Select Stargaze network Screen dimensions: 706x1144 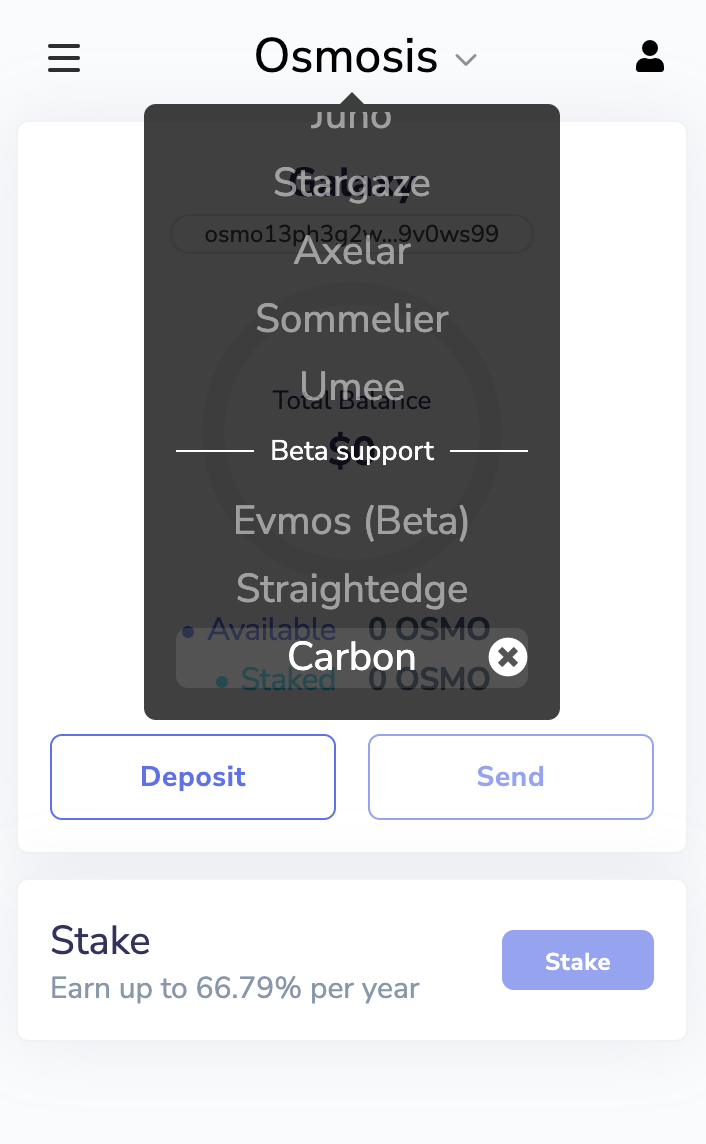tap(352, 182)
